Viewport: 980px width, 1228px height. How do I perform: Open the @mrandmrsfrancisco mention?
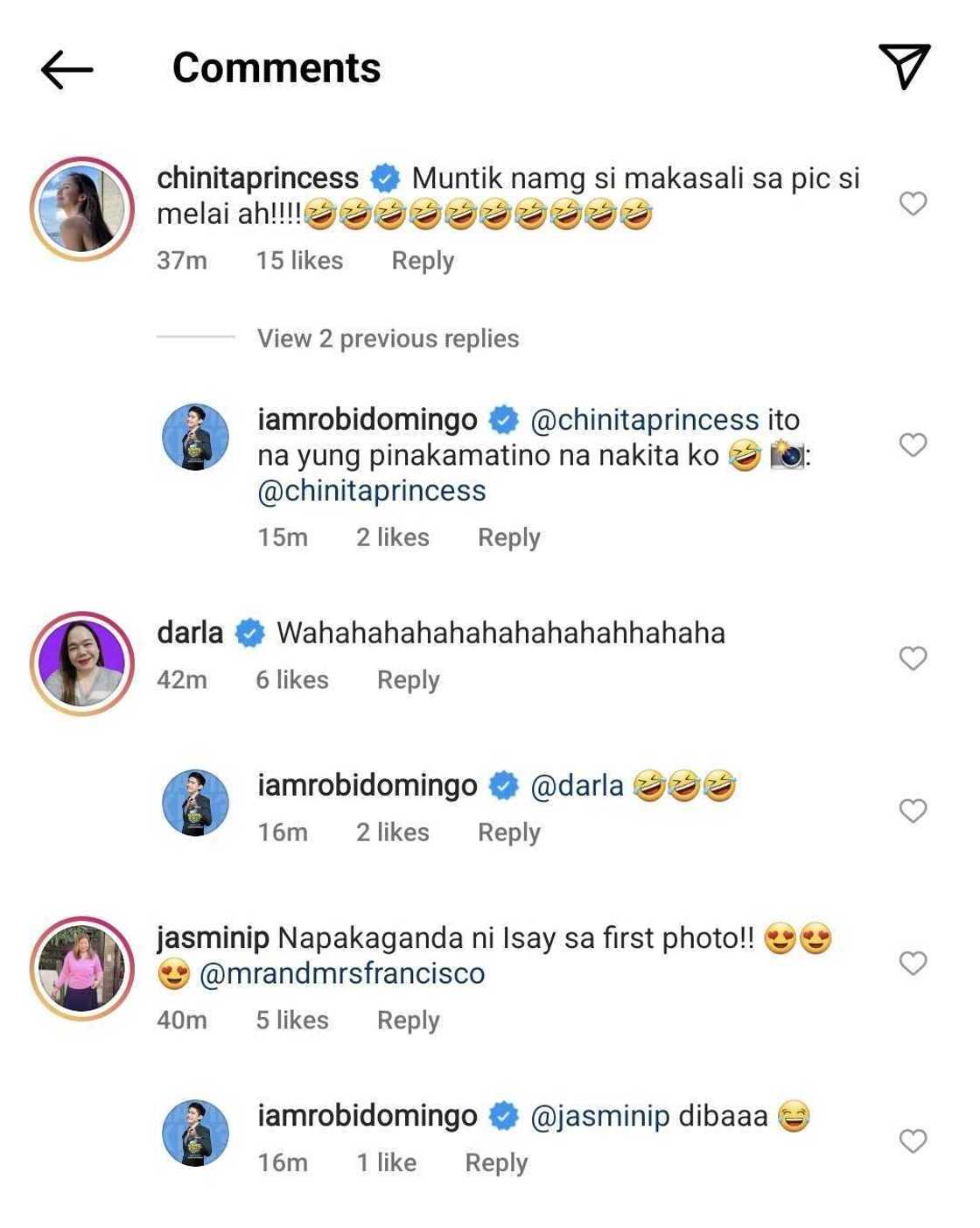pyautogui.click(x=342, y=973)
